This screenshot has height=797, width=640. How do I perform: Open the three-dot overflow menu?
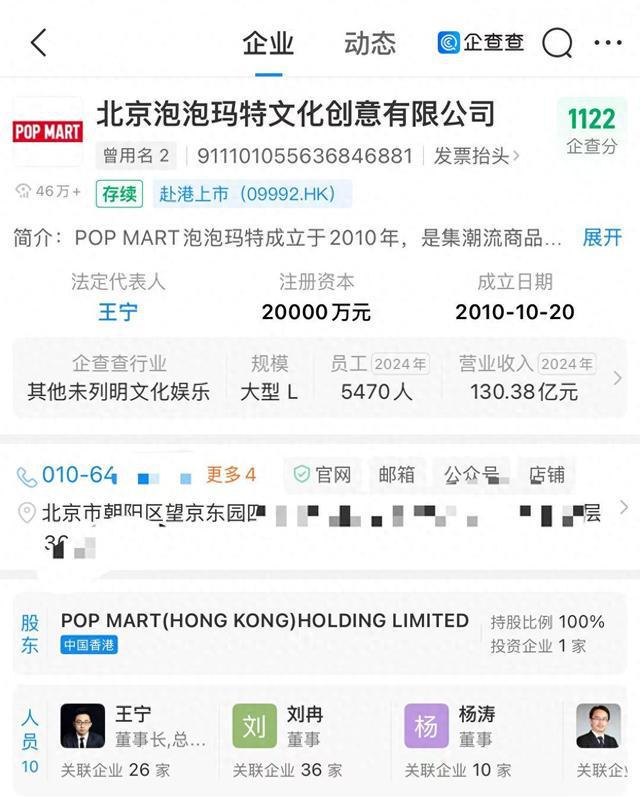pos(607,43)
